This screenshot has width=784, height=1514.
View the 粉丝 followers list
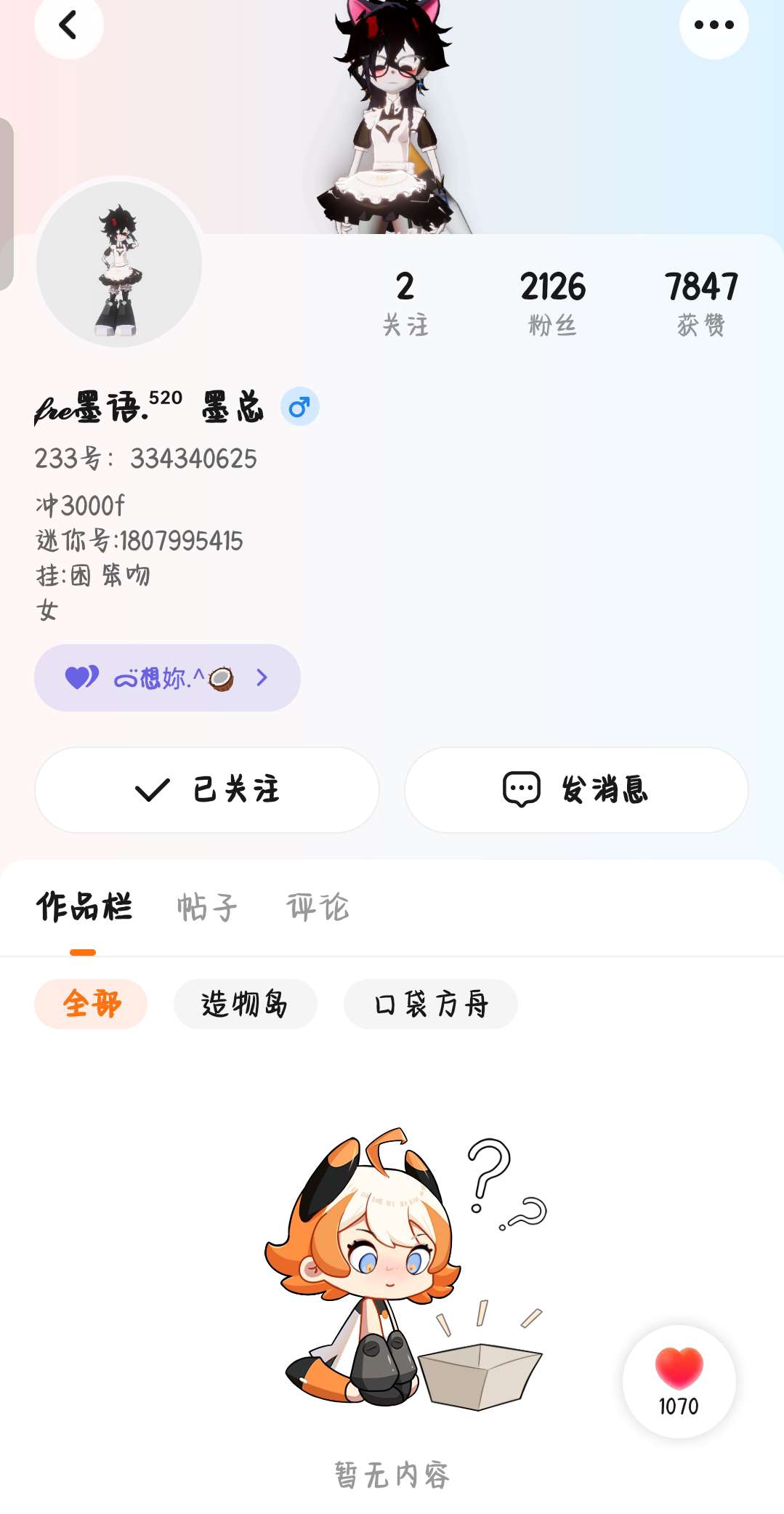552,302
